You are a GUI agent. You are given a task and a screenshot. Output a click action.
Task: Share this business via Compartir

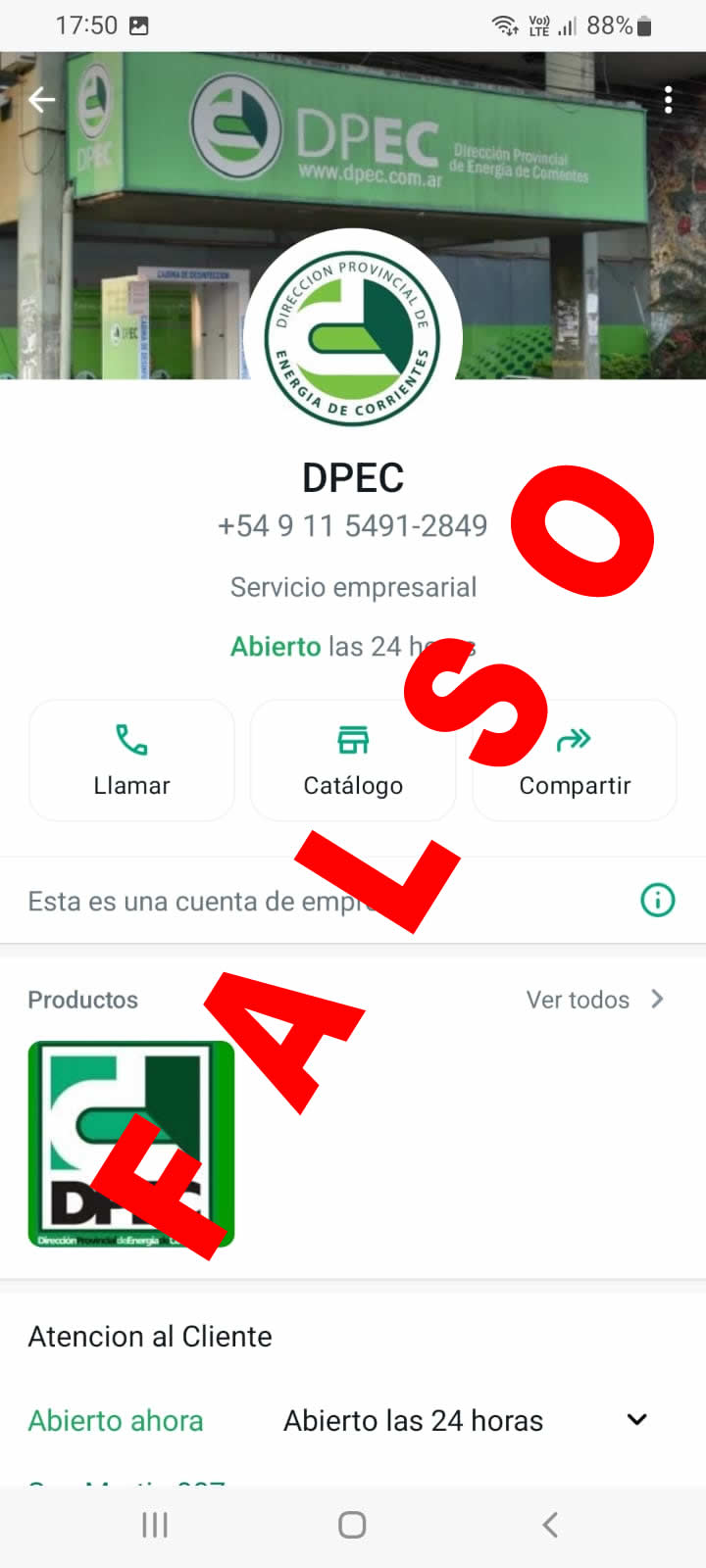(575, 759)
